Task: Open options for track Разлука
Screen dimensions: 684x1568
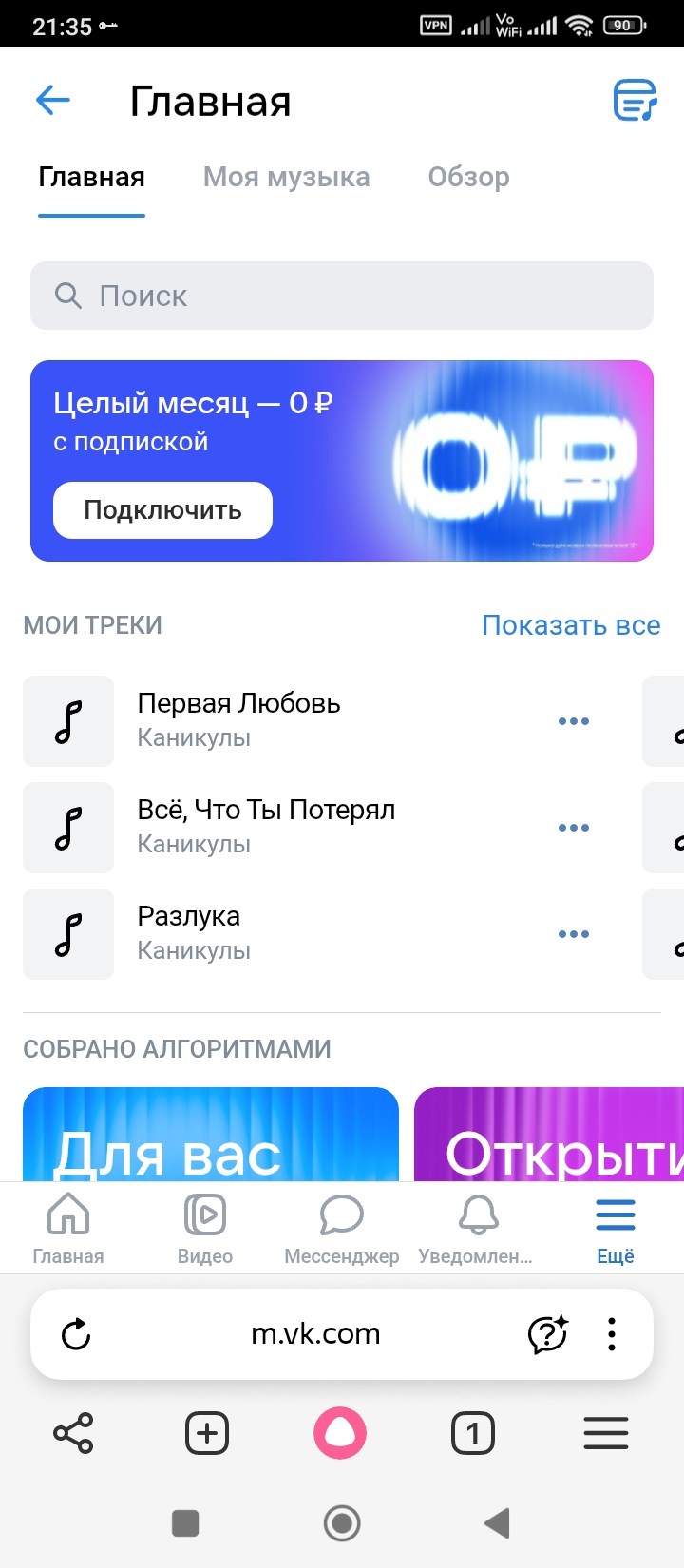Action: click(x=574, y=933)
